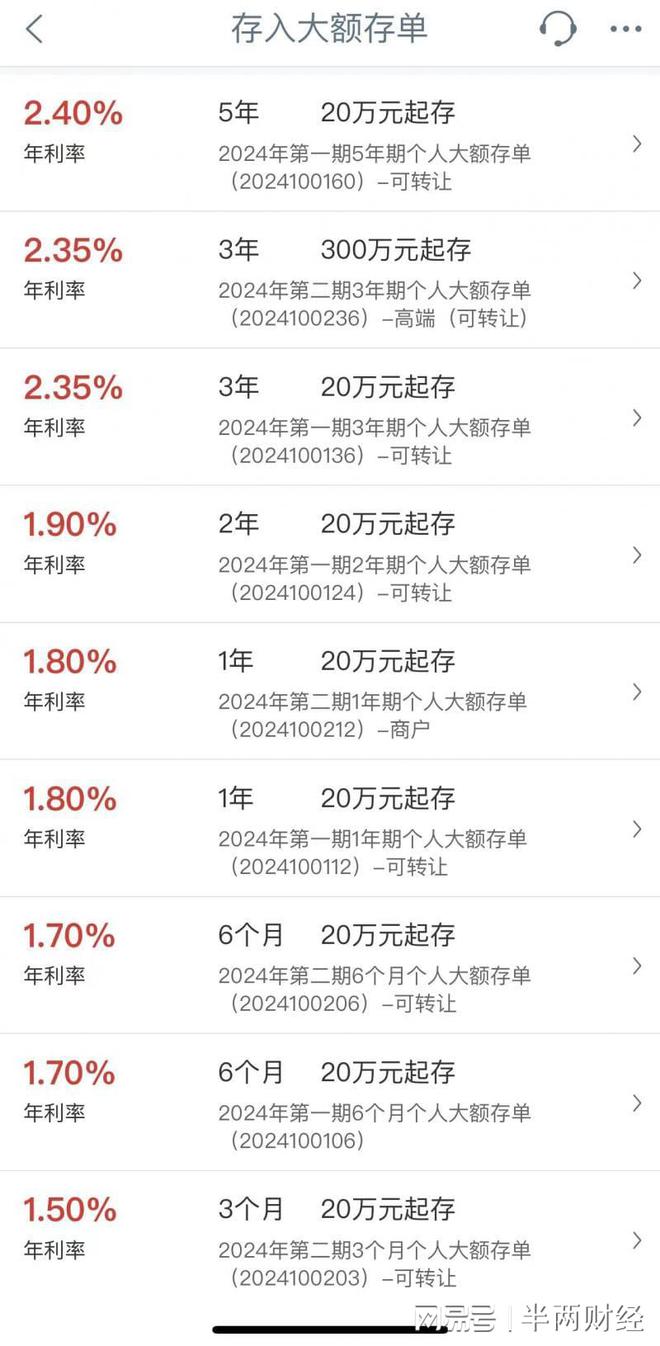Choose the 2年 1.90% deposit certificate
This screenshot has height=1346, width=660.
tap(330, 554)
